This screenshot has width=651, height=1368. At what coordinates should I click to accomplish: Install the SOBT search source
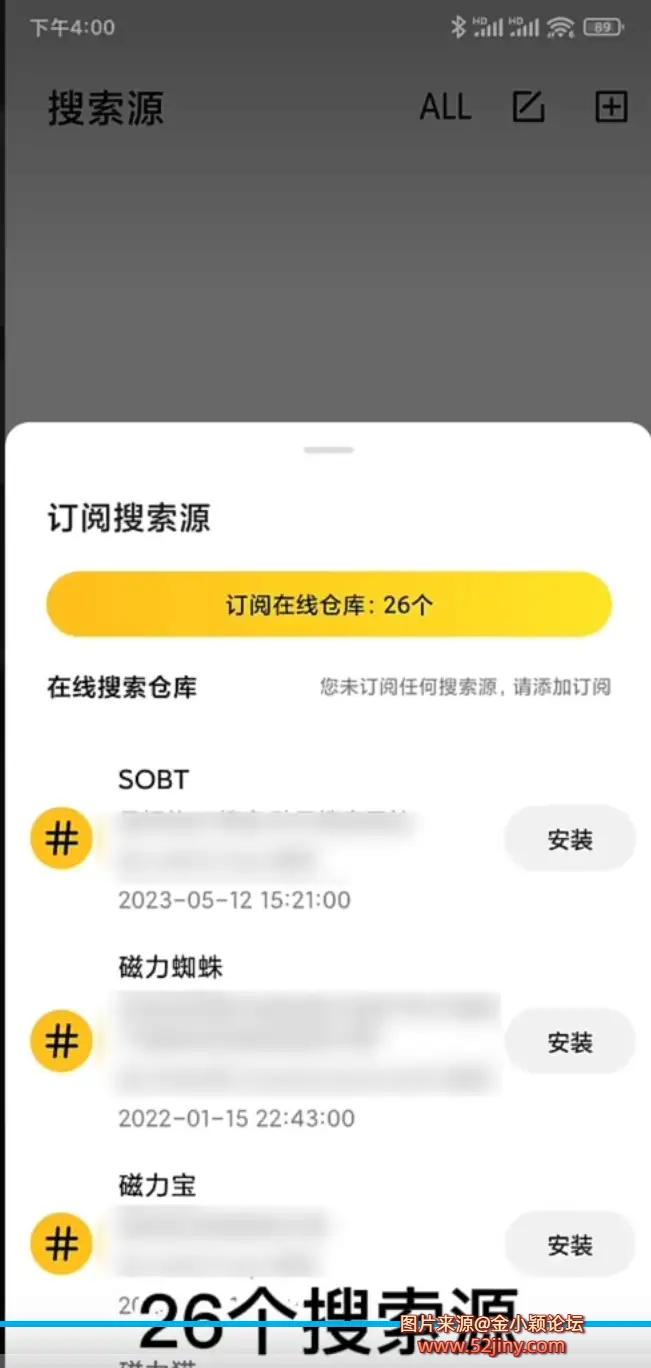570,840
